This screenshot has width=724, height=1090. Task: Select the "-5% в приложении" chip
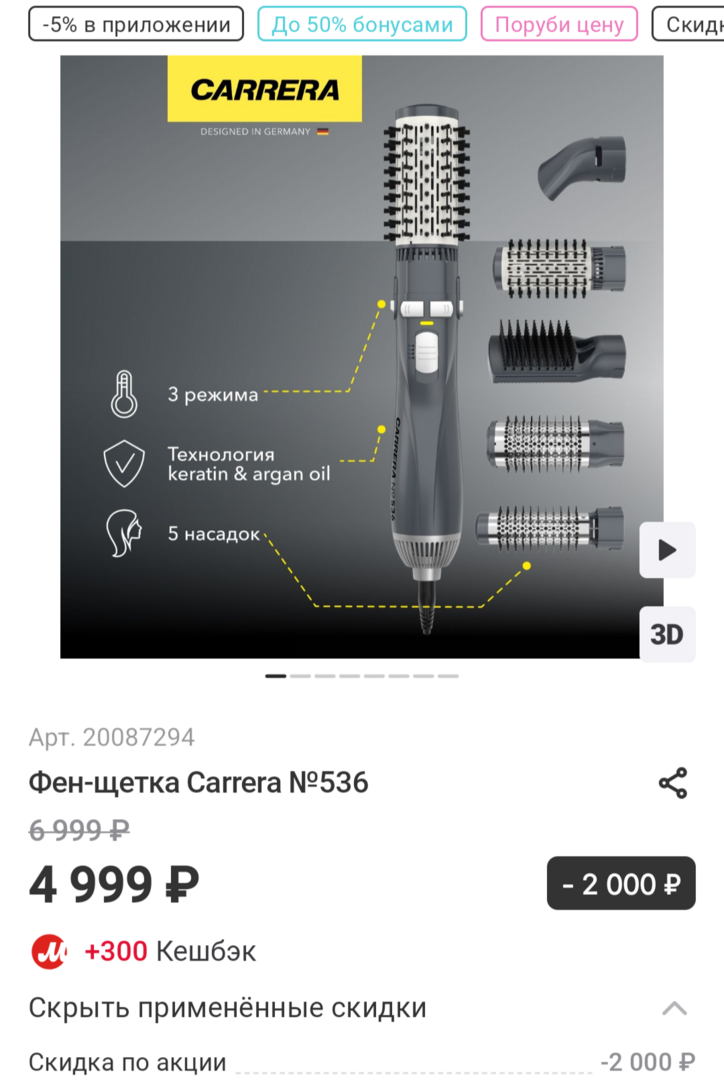[136, 24]
